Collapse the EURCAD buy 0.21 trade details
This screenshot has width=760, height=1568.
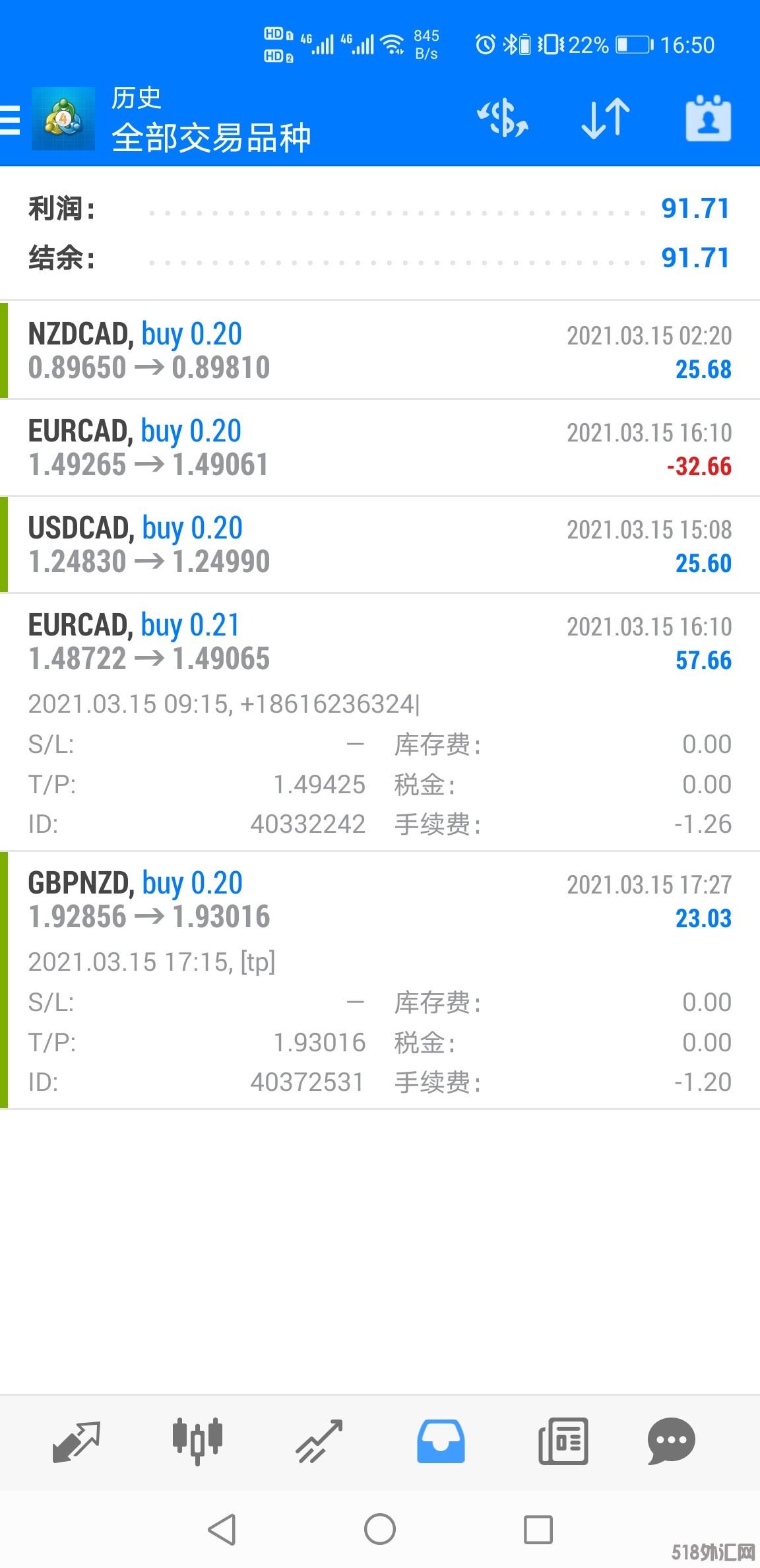tap(380, 641)
